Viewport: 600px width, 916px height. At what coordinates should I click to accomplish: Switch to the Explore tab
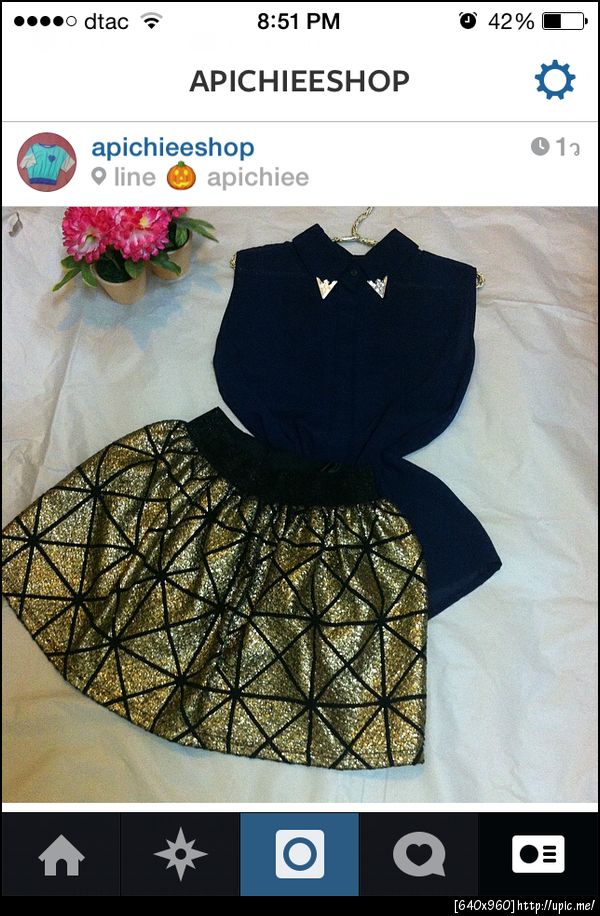180,855
